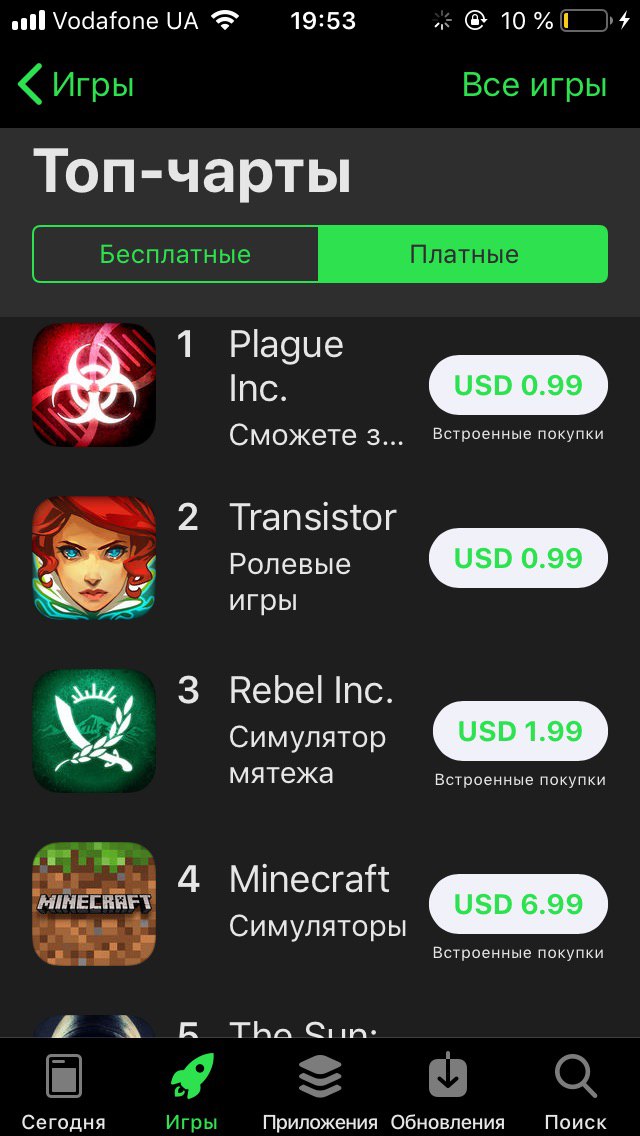
Task: Buy Minecraft for USD 6.99
Action: [x=518, y=904]
